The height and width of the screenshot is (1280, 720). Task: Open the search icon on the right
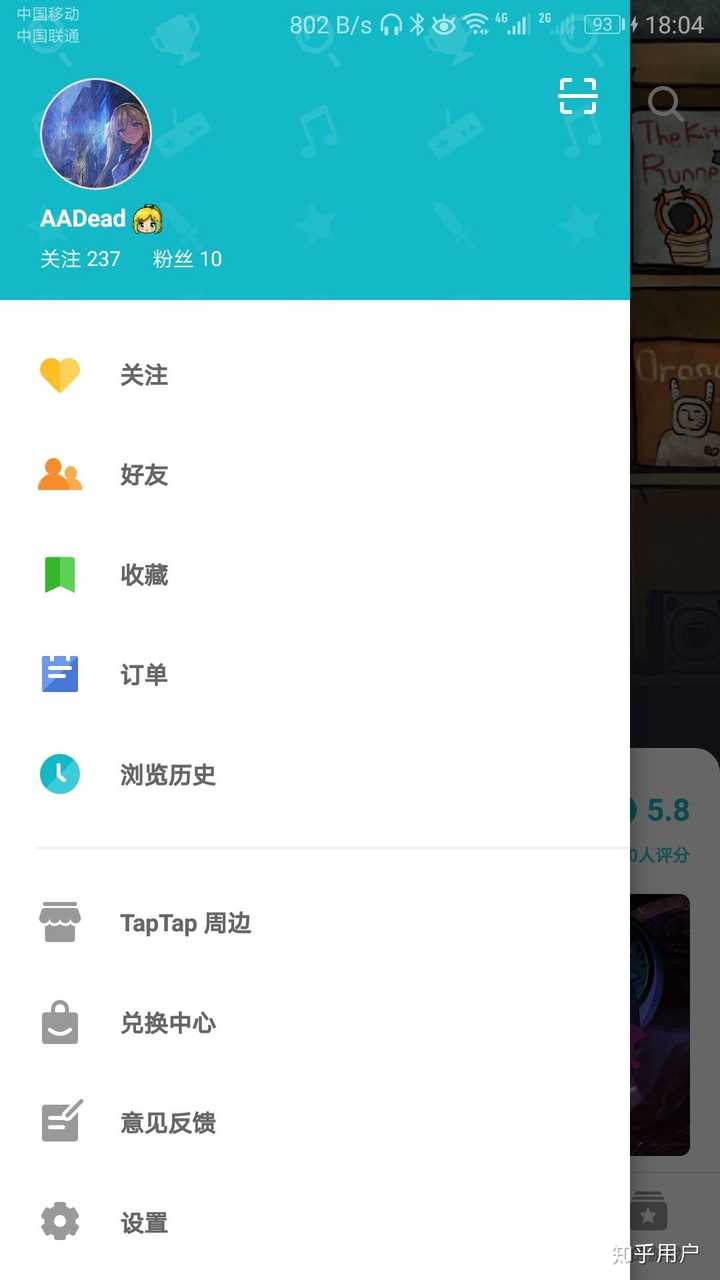[x=665, y=103]
